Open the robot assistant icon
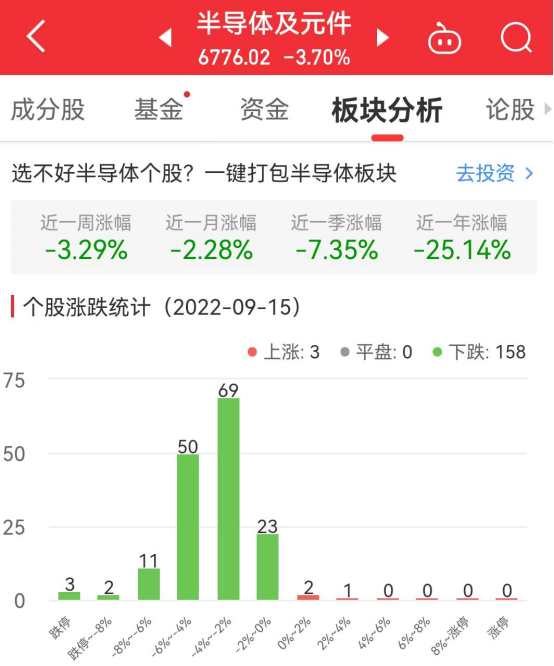 444,38
